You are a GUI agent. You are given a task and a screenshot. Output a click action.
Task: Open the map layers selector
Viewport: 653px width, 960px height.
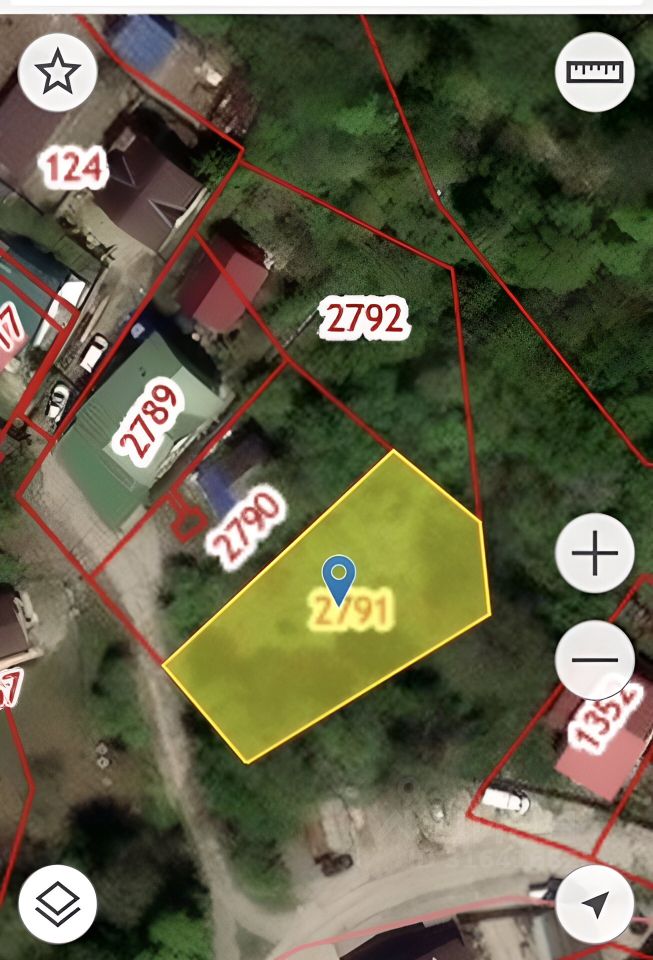pos(57,904)
